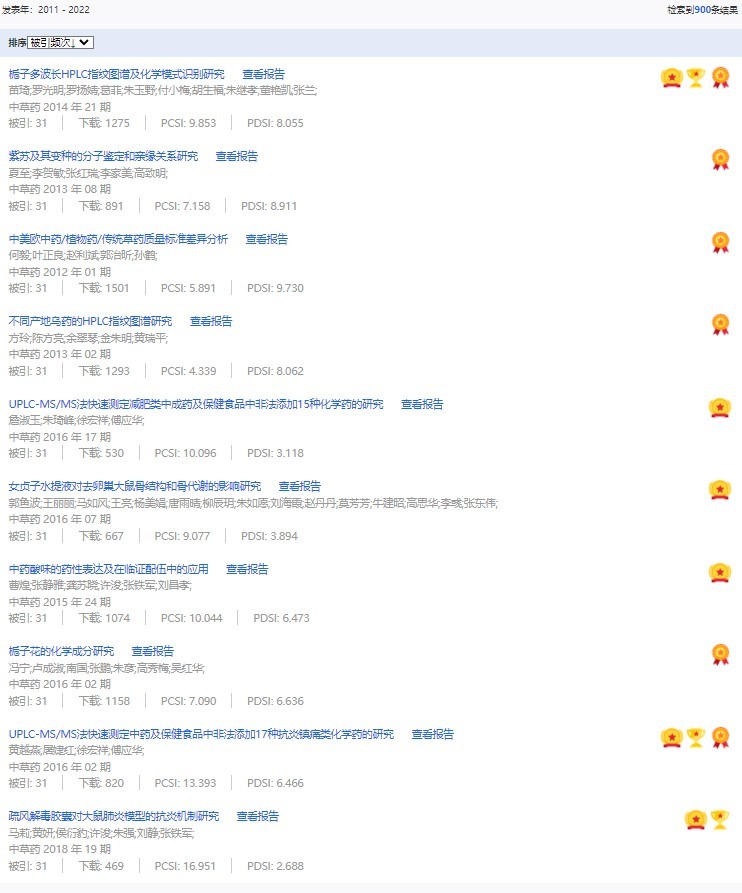Open article 中药酸味的药性表达及在临证配伍中的应用
The width and height of the screenshot is (742, 893).
(108, 569)
